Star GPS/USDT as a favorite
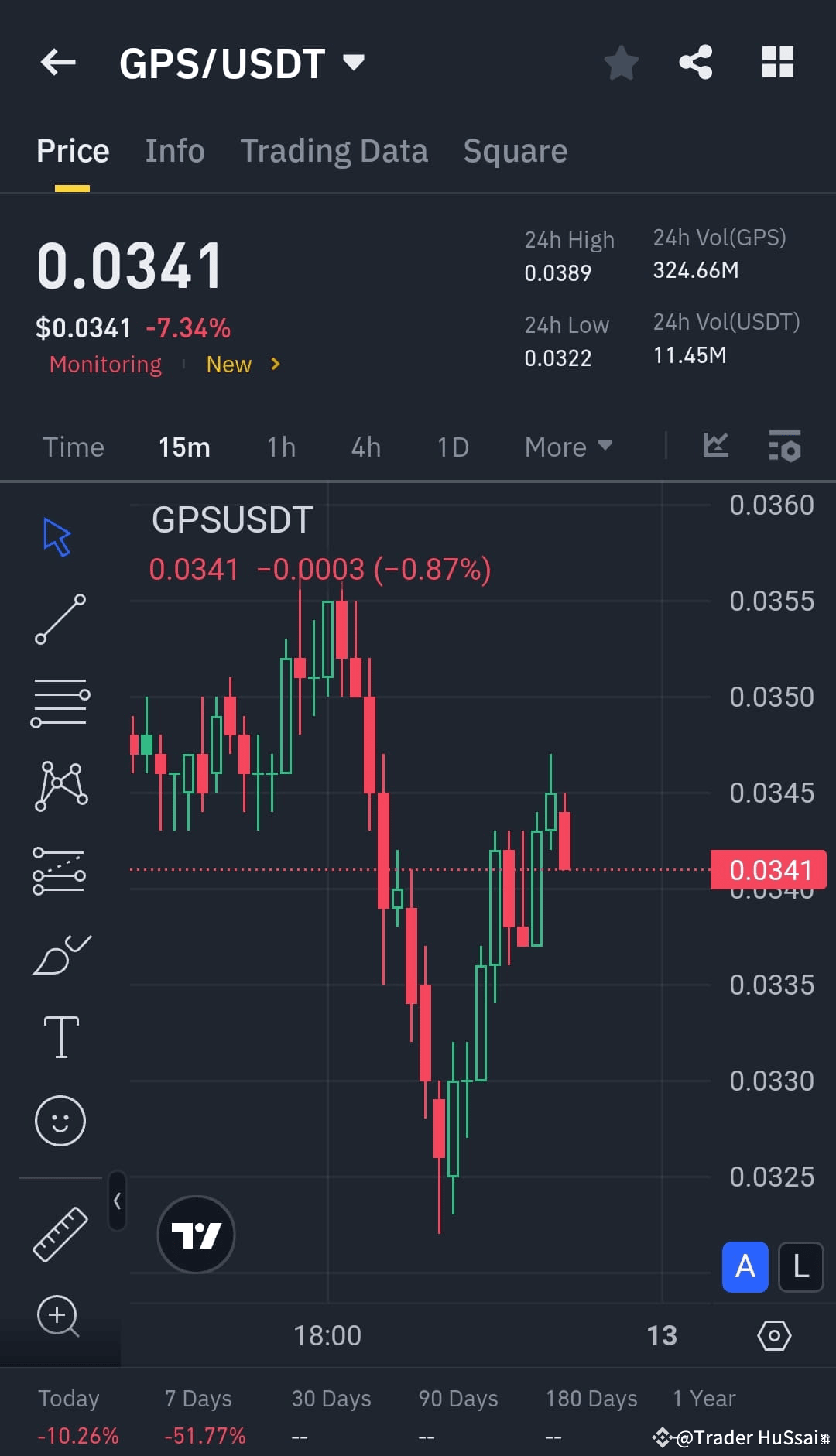836x1456 pixels. [x=621, y=63]
